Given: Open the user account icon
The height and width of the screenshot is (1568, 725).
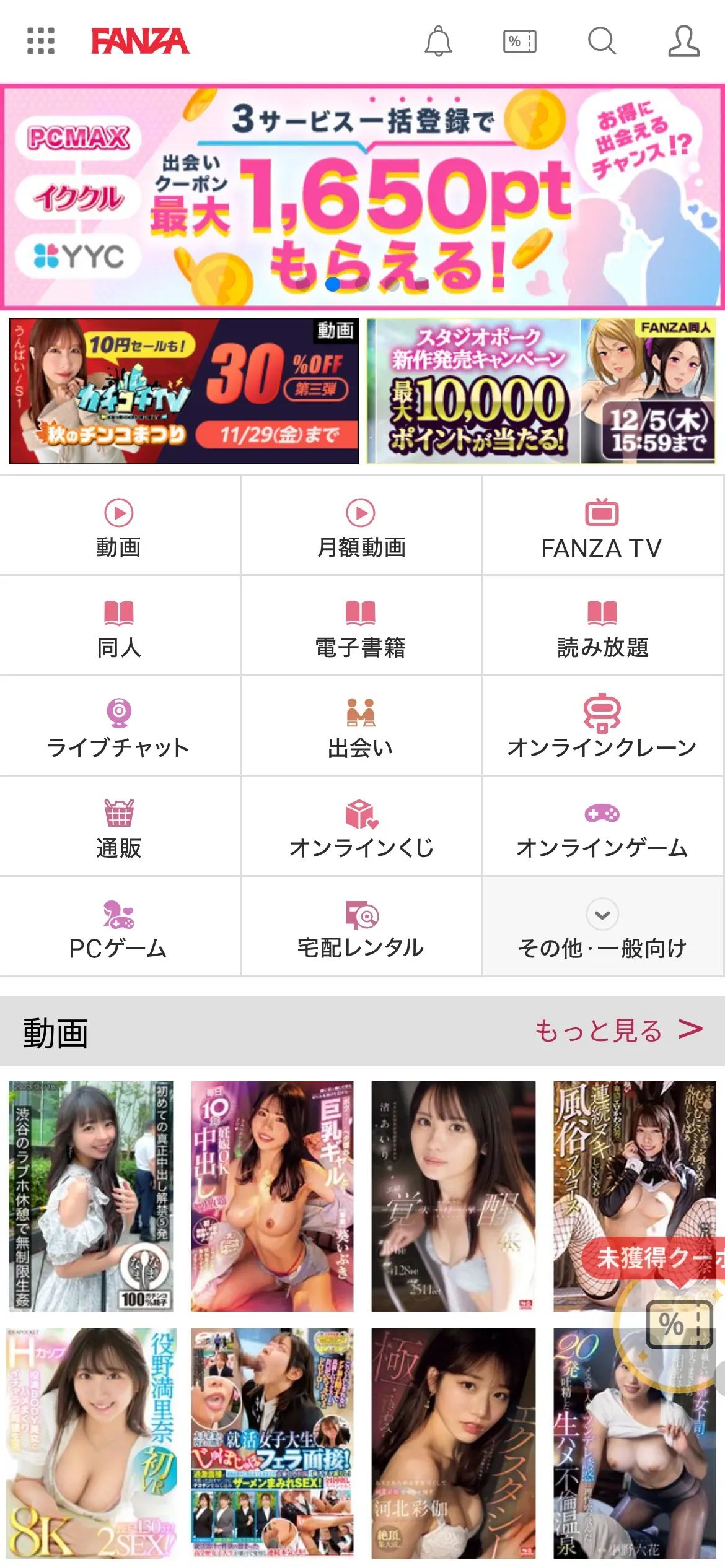Looking at the screenshot, I should (683, 41).
